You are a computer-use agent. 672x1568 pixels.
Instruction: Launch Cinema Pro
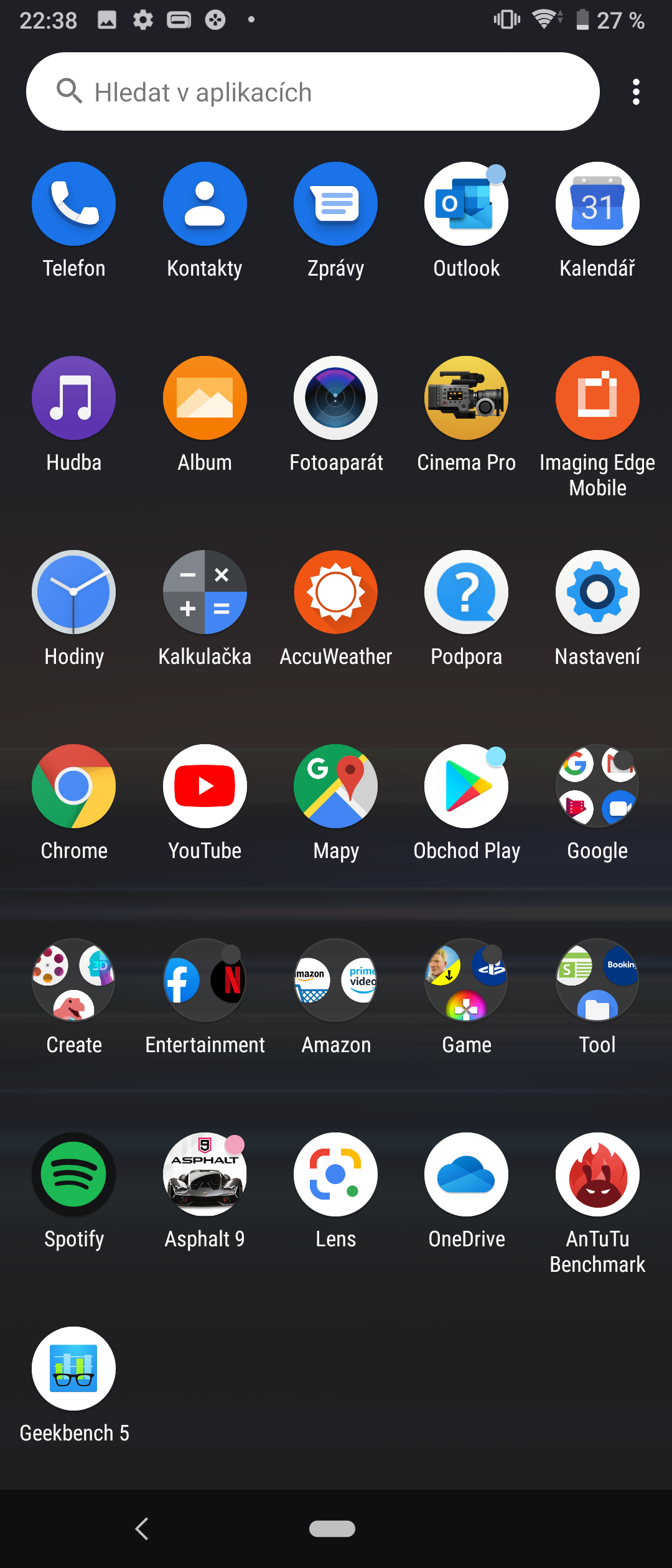[466, 398]
